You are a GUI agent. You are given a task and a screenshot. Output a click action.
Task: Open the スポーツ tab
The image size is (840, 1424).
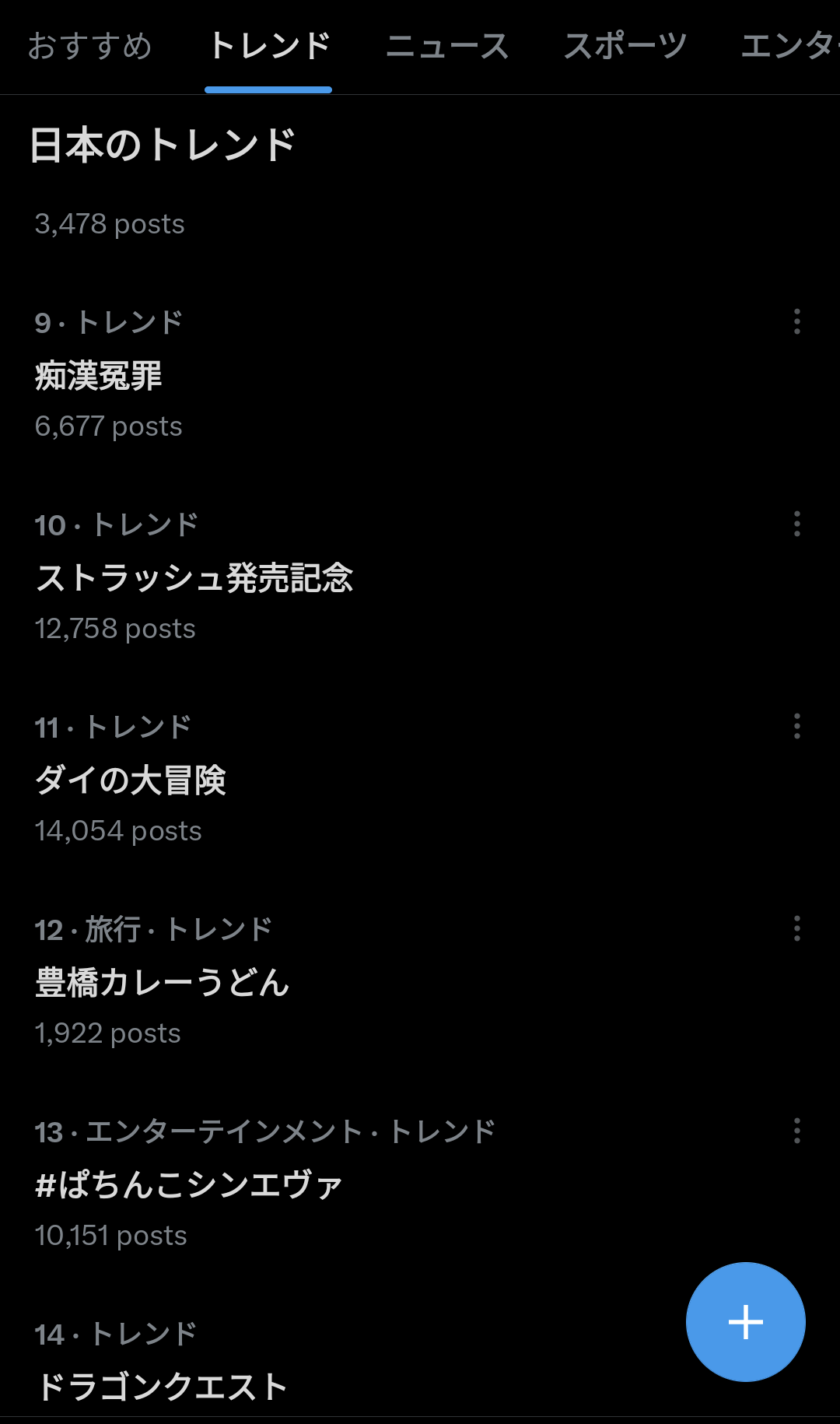coord(625,46)
